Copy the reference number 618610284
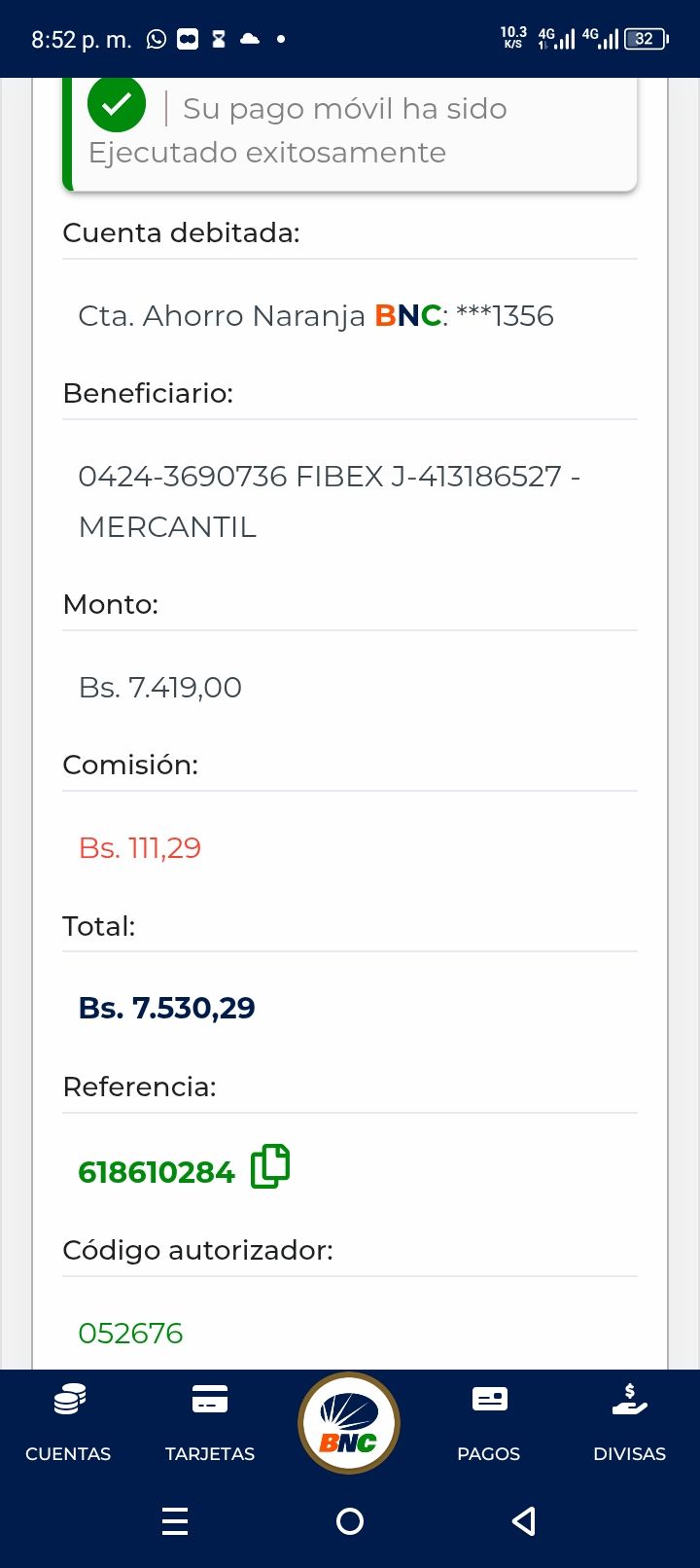 pyautogui.click(x=270, y=1167)
